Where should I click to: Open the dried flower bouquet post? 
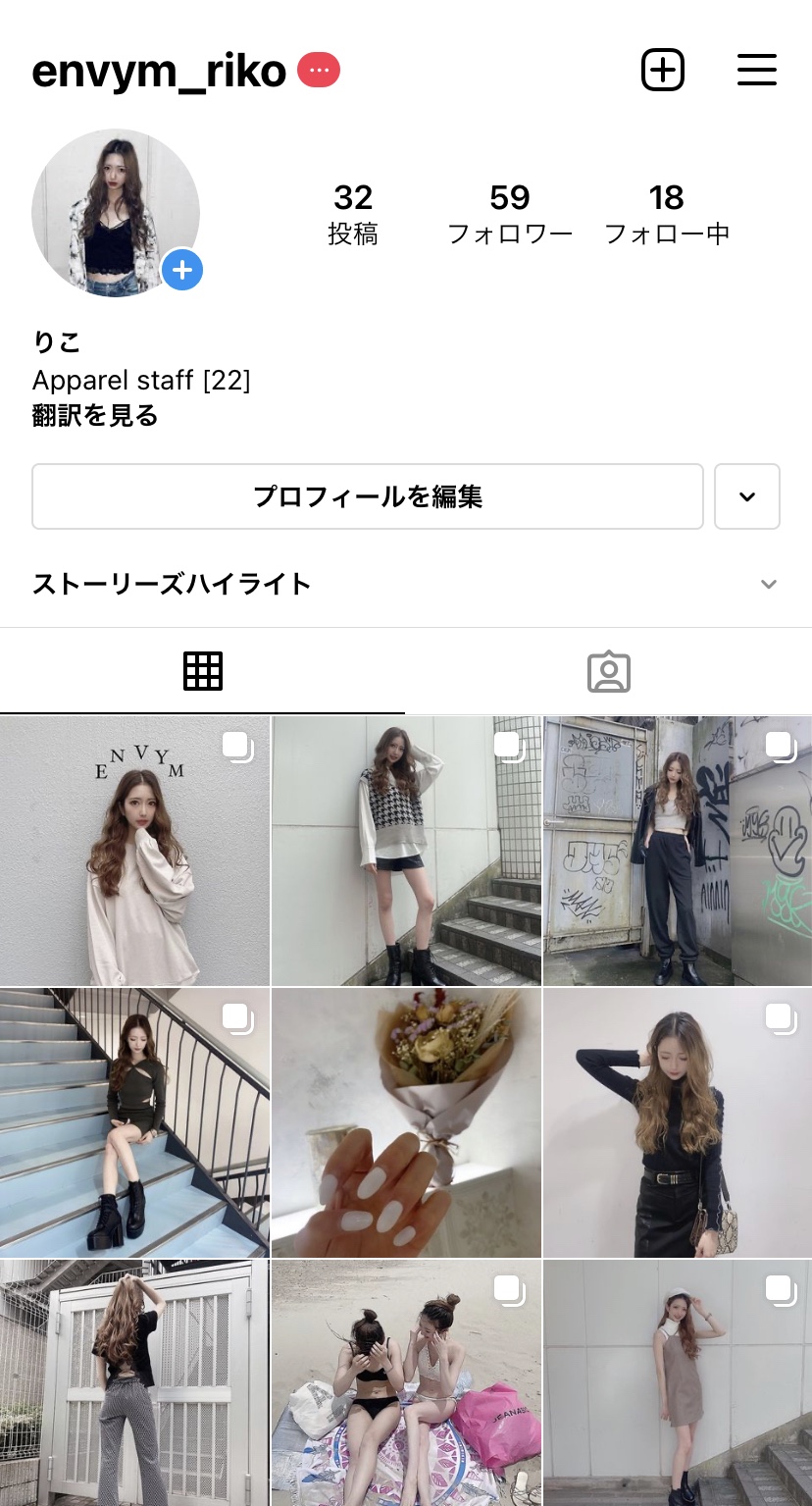406,1122
